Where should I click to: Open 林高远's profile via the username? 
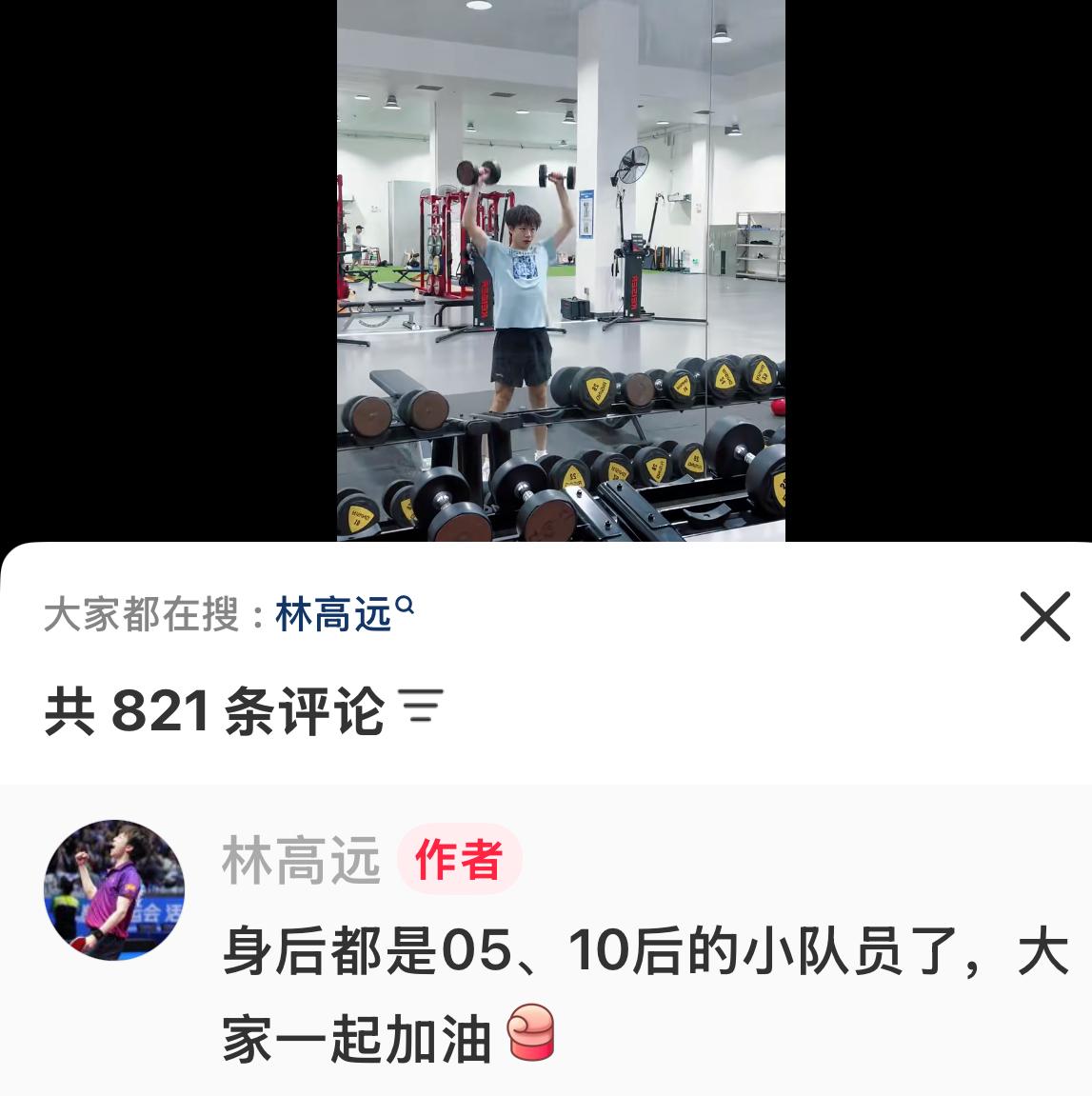tap(300, 858)
